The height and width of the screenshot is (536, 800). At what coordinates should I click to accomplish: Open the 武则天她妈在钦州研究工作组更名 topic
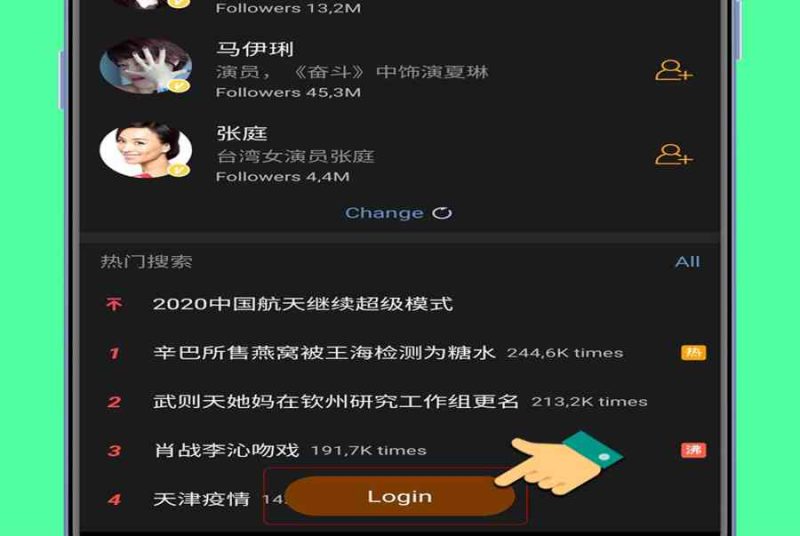(x=336, y=402)
